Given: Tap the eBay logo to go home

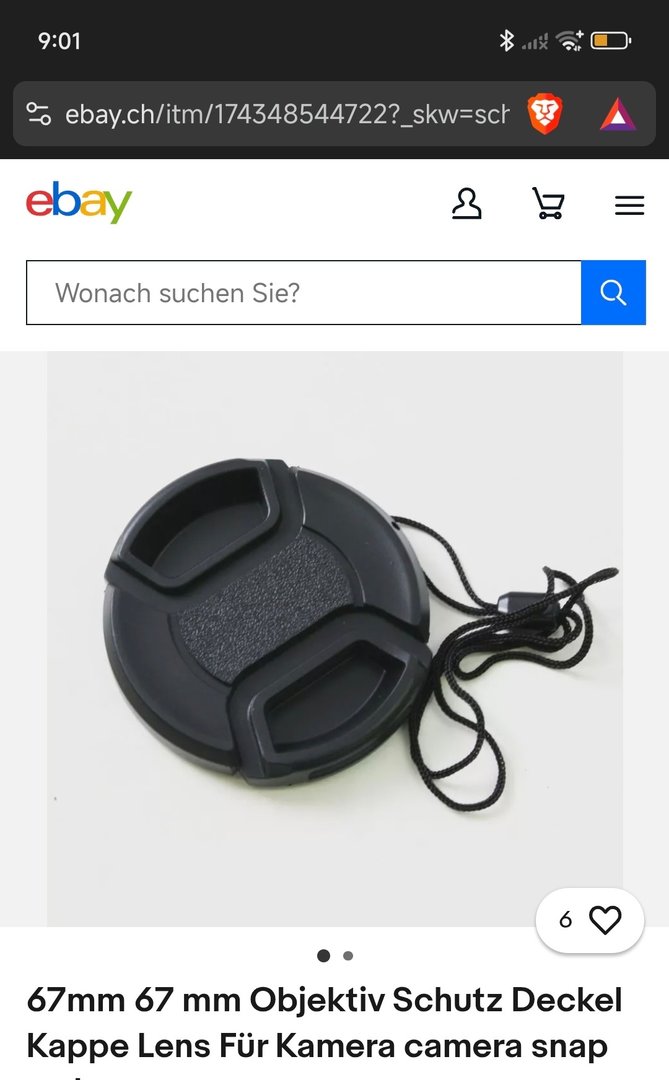Looking at the screenshot, I should click(79, 203).
